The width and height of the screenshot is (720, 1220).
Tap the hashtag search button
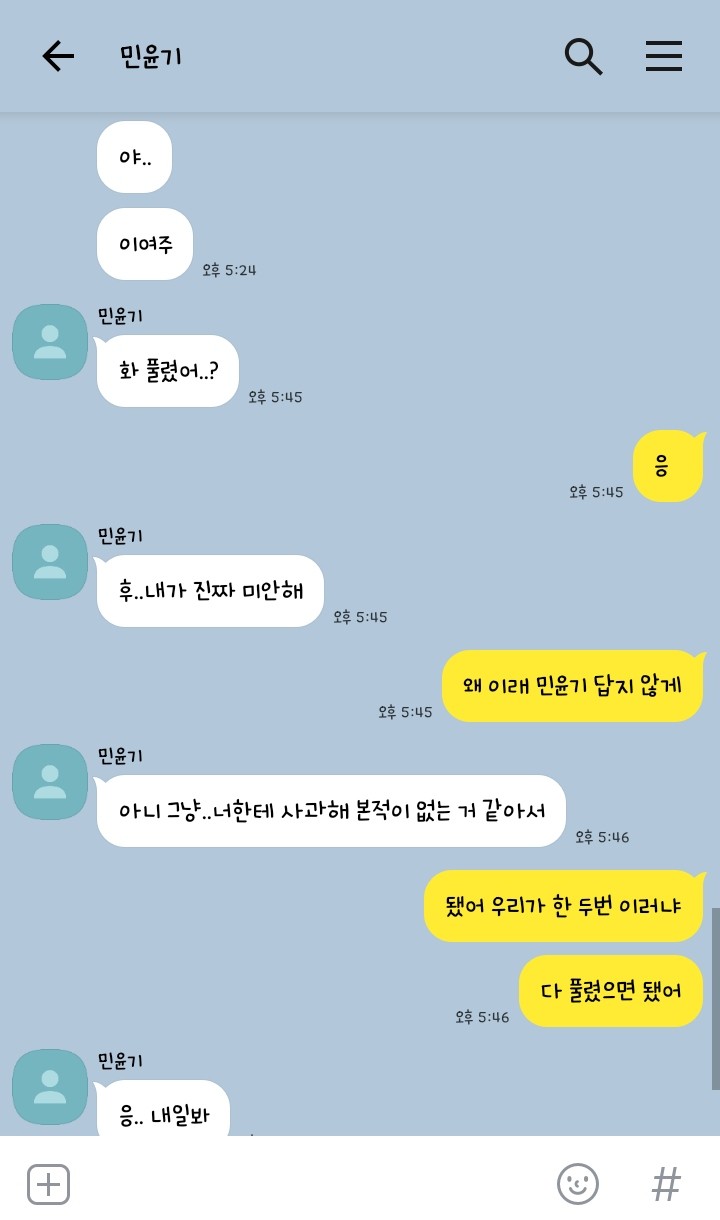[666, 1185]
